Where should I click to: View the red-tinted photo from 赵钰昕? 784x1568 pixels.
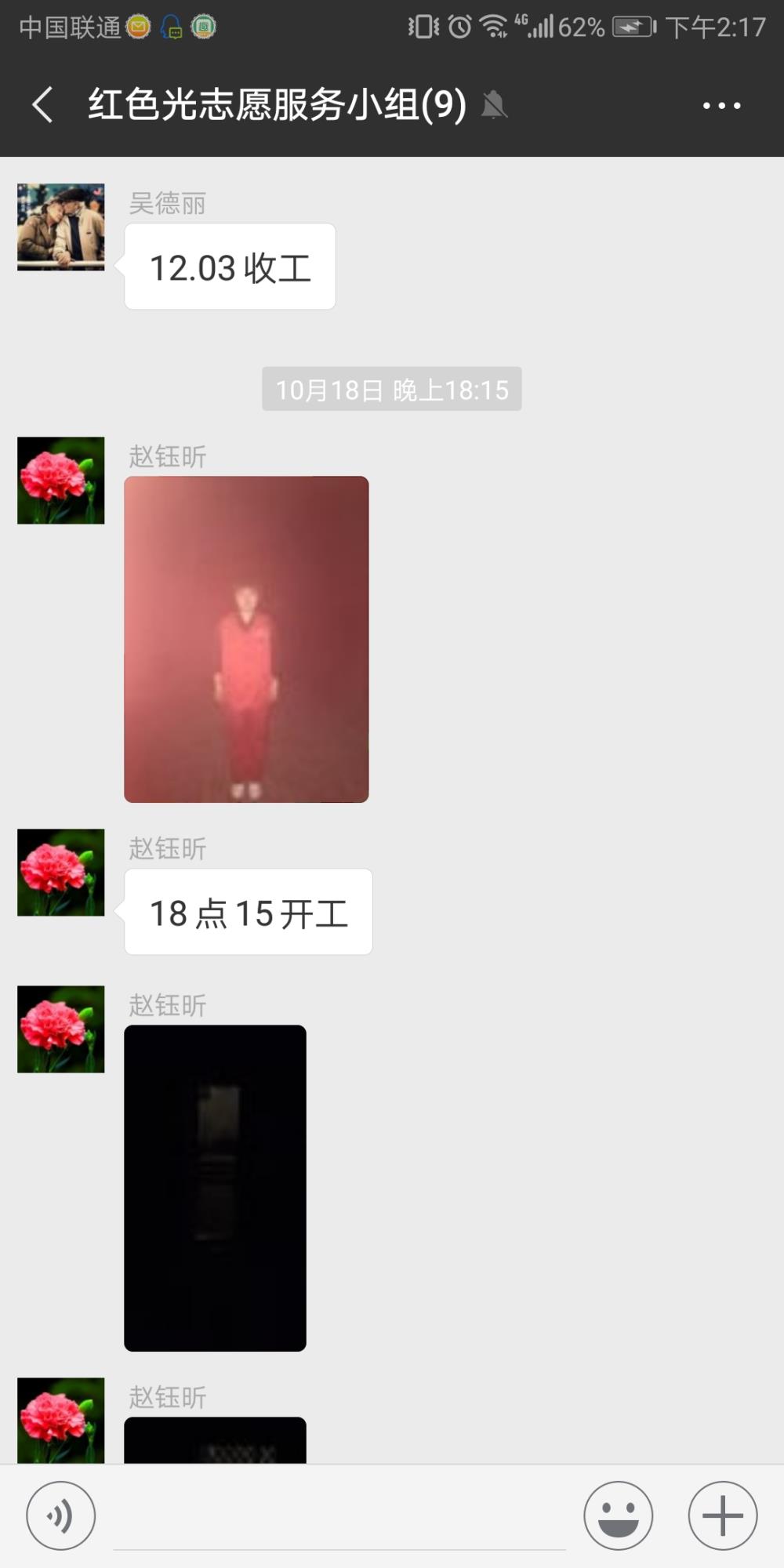(246, 639)
